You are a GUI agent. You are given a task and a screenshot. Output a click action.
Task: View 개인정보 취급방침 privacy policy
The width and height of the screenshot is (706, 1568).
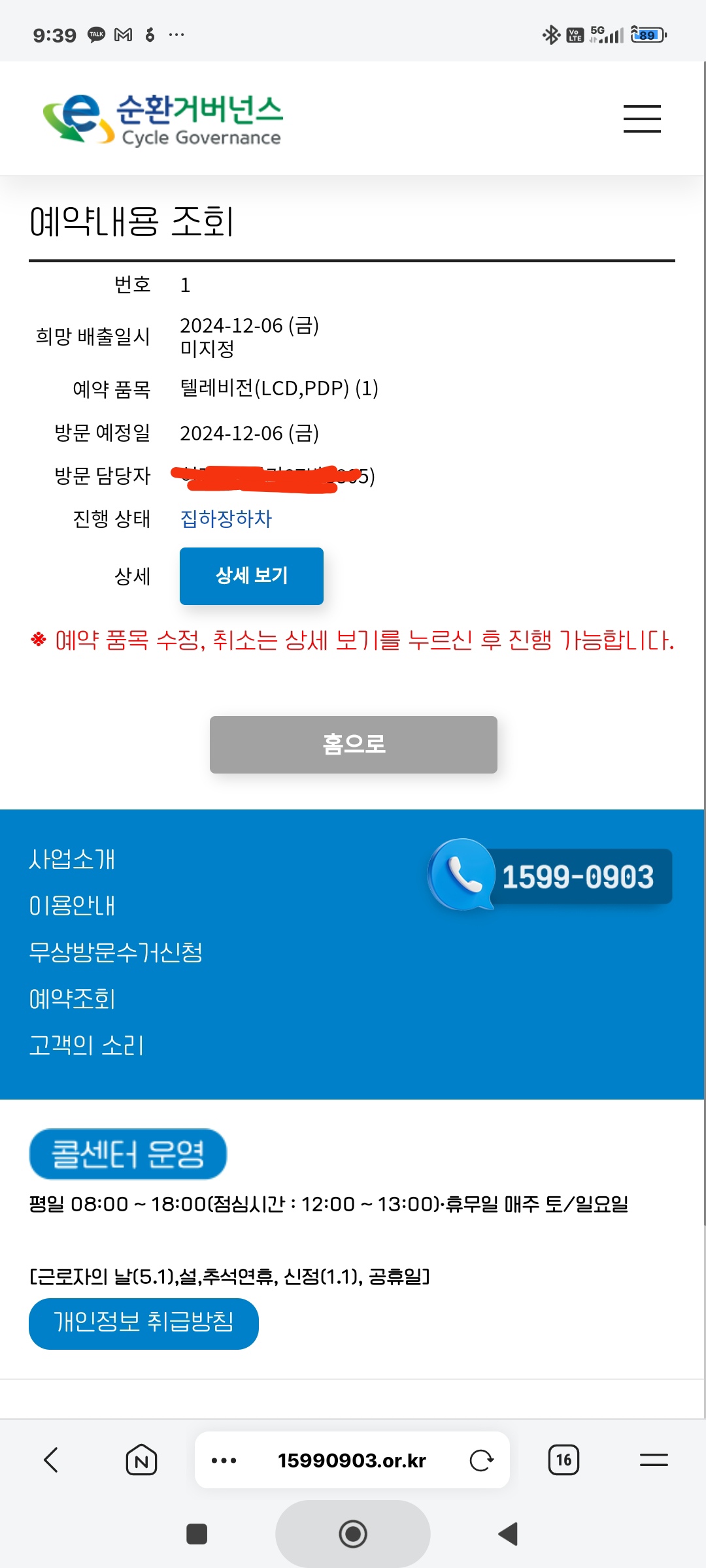(144, 1323)
